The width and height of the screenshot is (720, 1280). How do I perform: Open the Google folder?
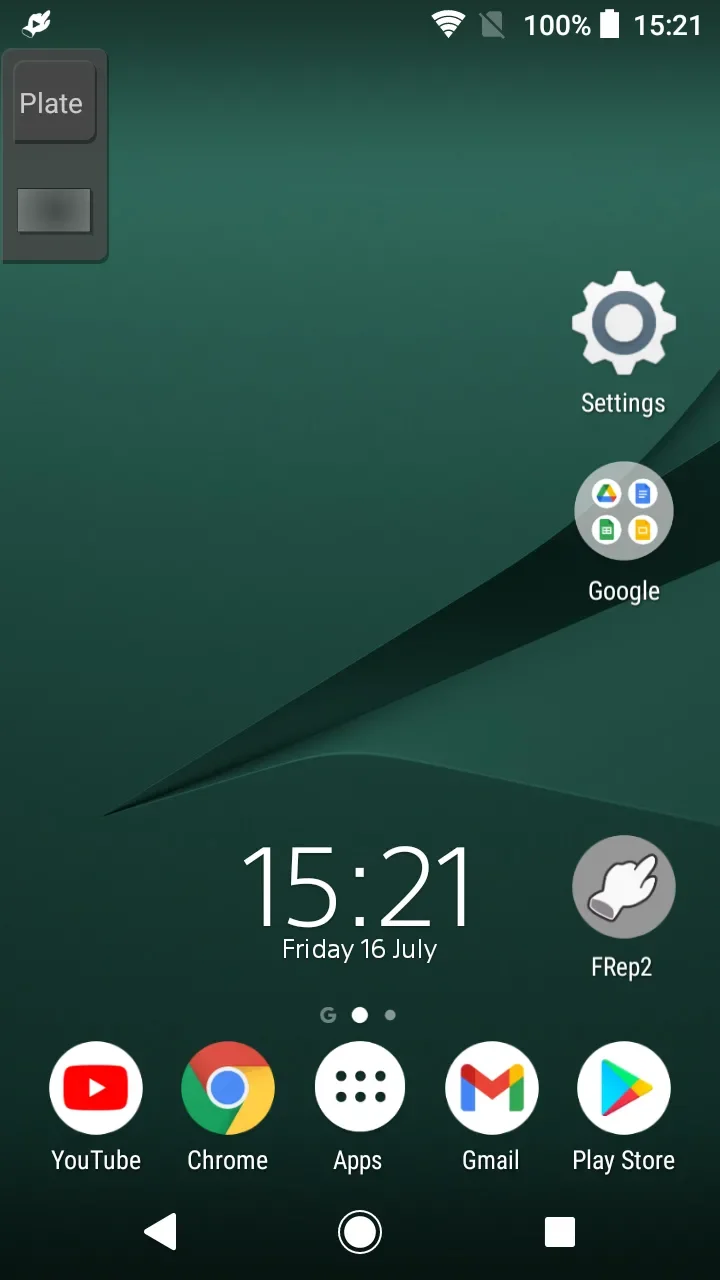[x=623, y=511]
